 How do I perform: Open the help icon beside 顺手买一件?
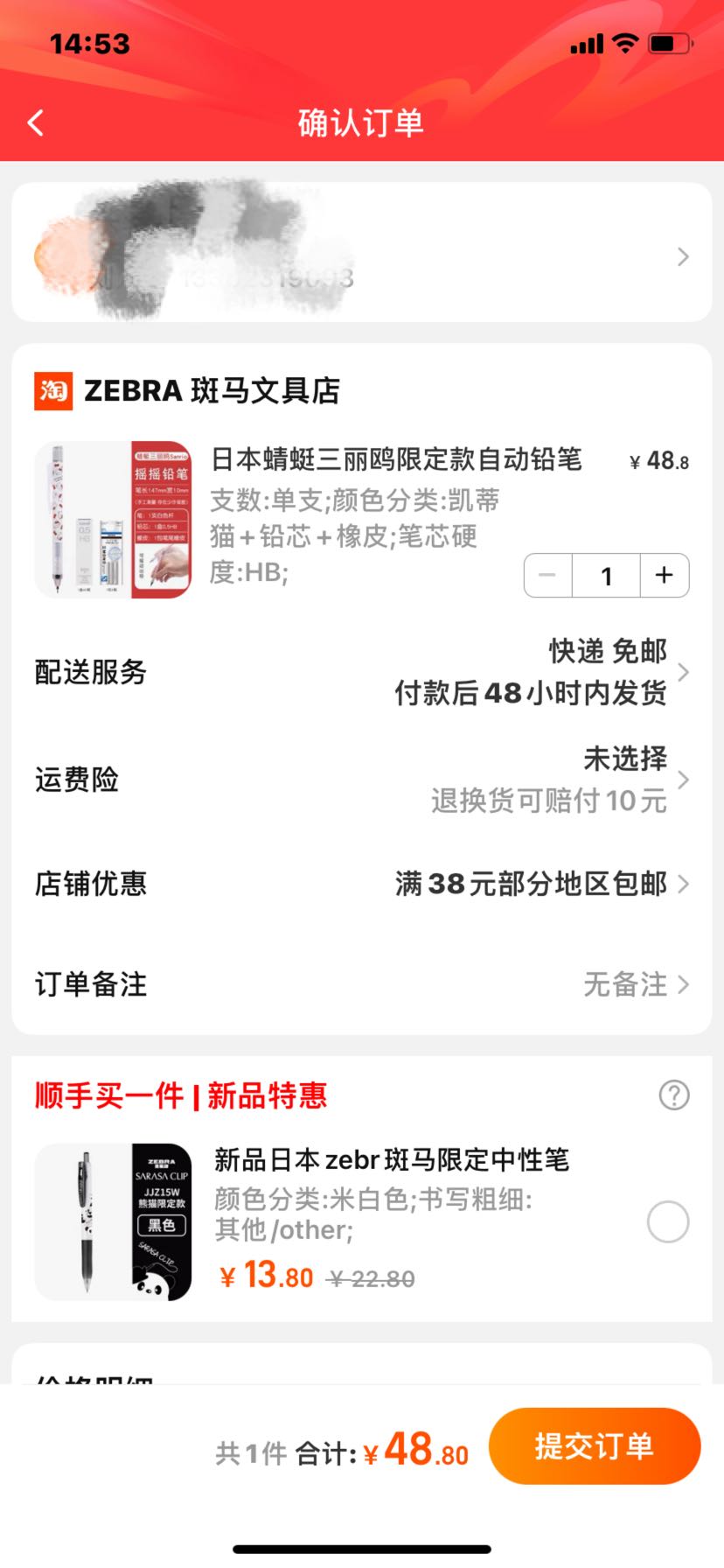pyautogui.click(x=674, y=1095)
